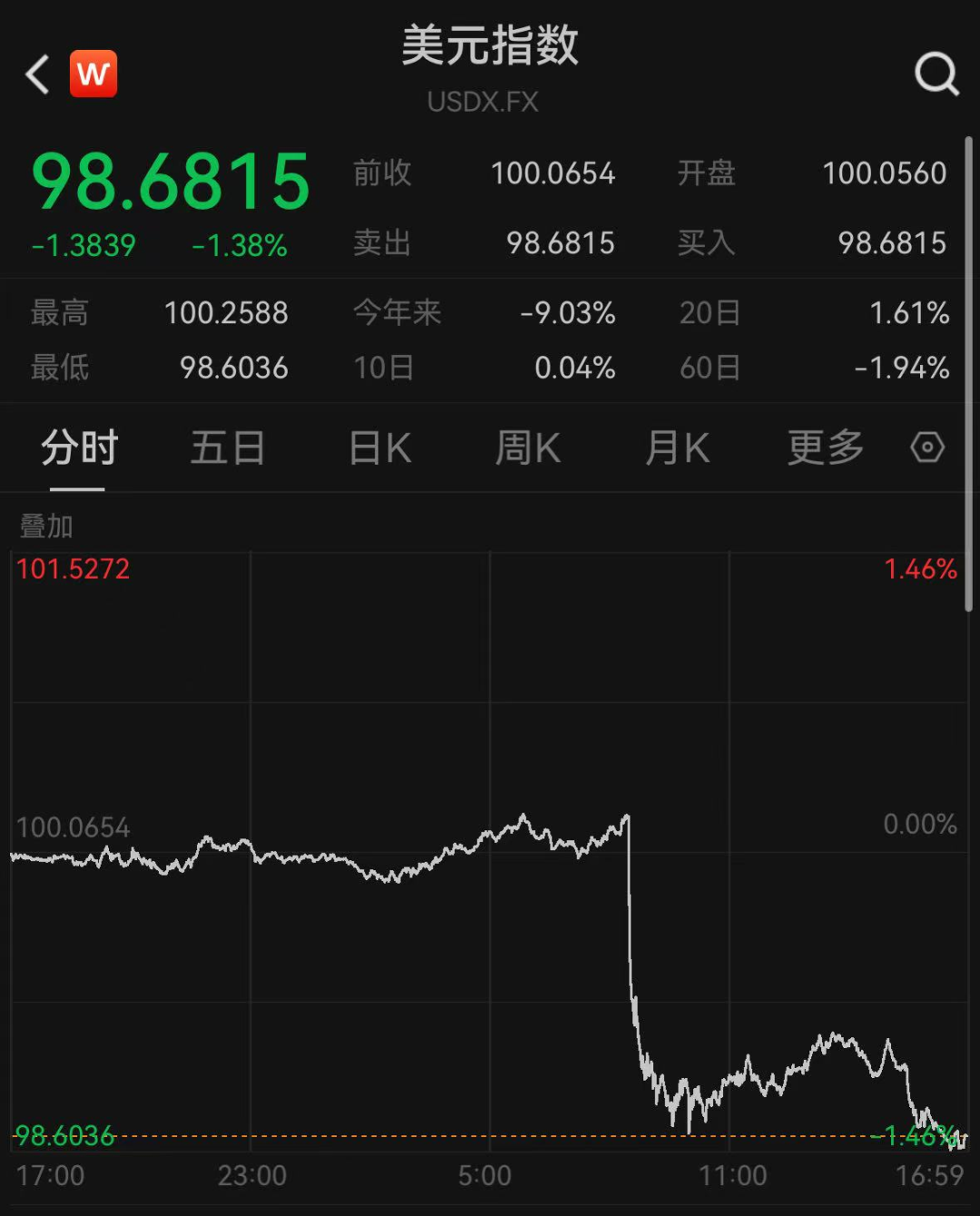980x1216 pixels.
Task: Expand the 更多 chart options
Action: (825, 448)
